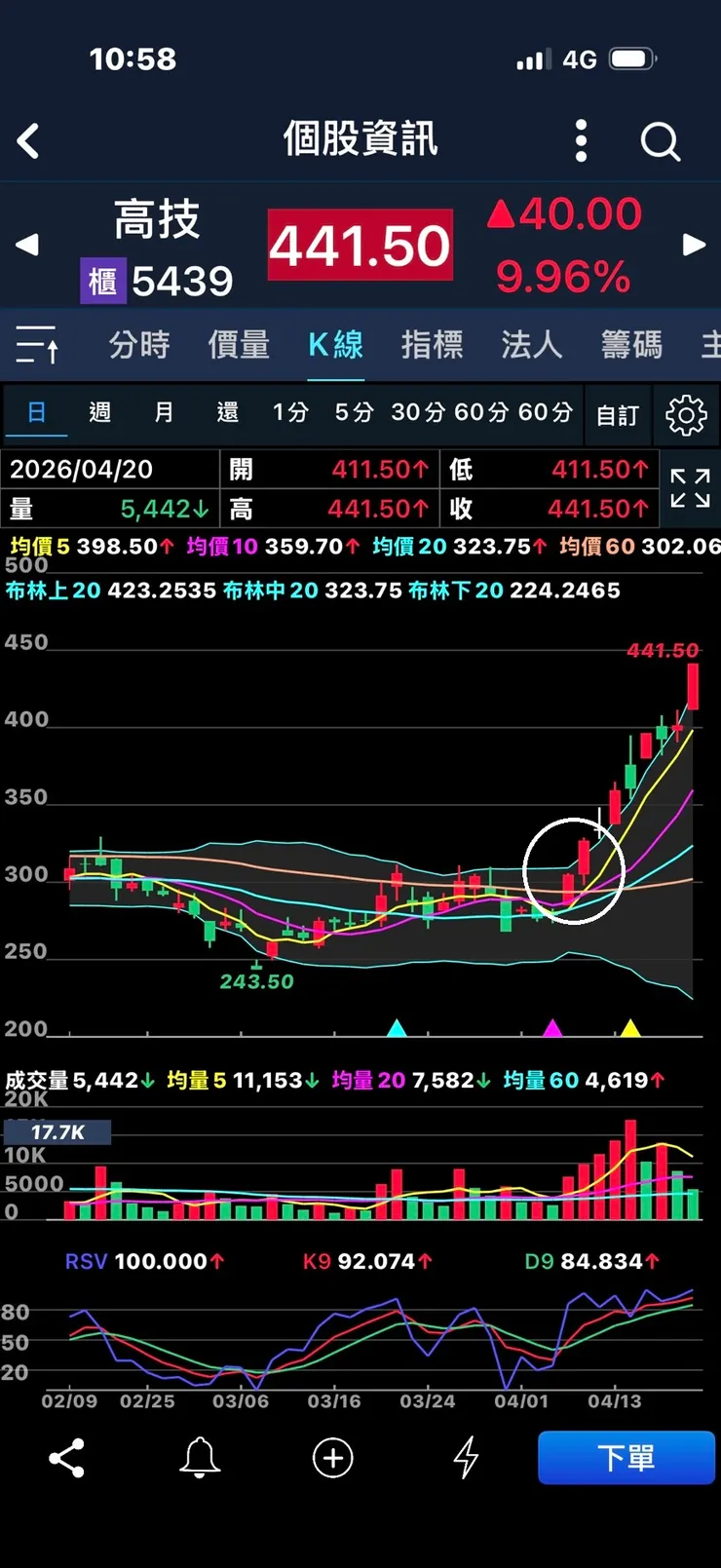
Task: Select the 週 weekly chart view
Action: [x=100, y=413]
